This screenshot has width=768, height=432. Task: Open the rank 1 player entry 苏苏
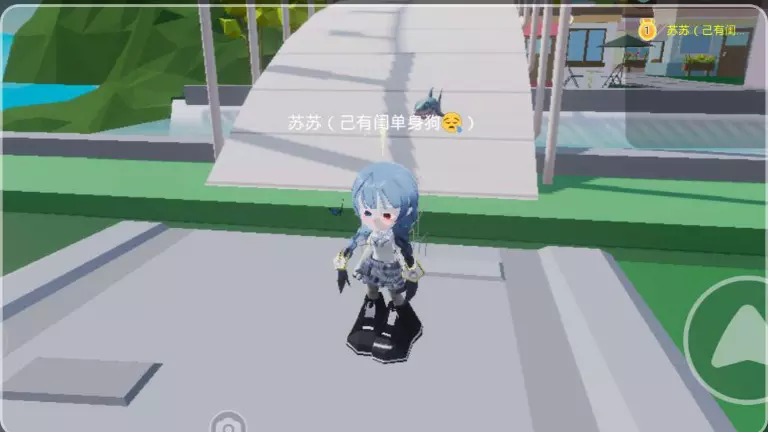tap(694, 31)
